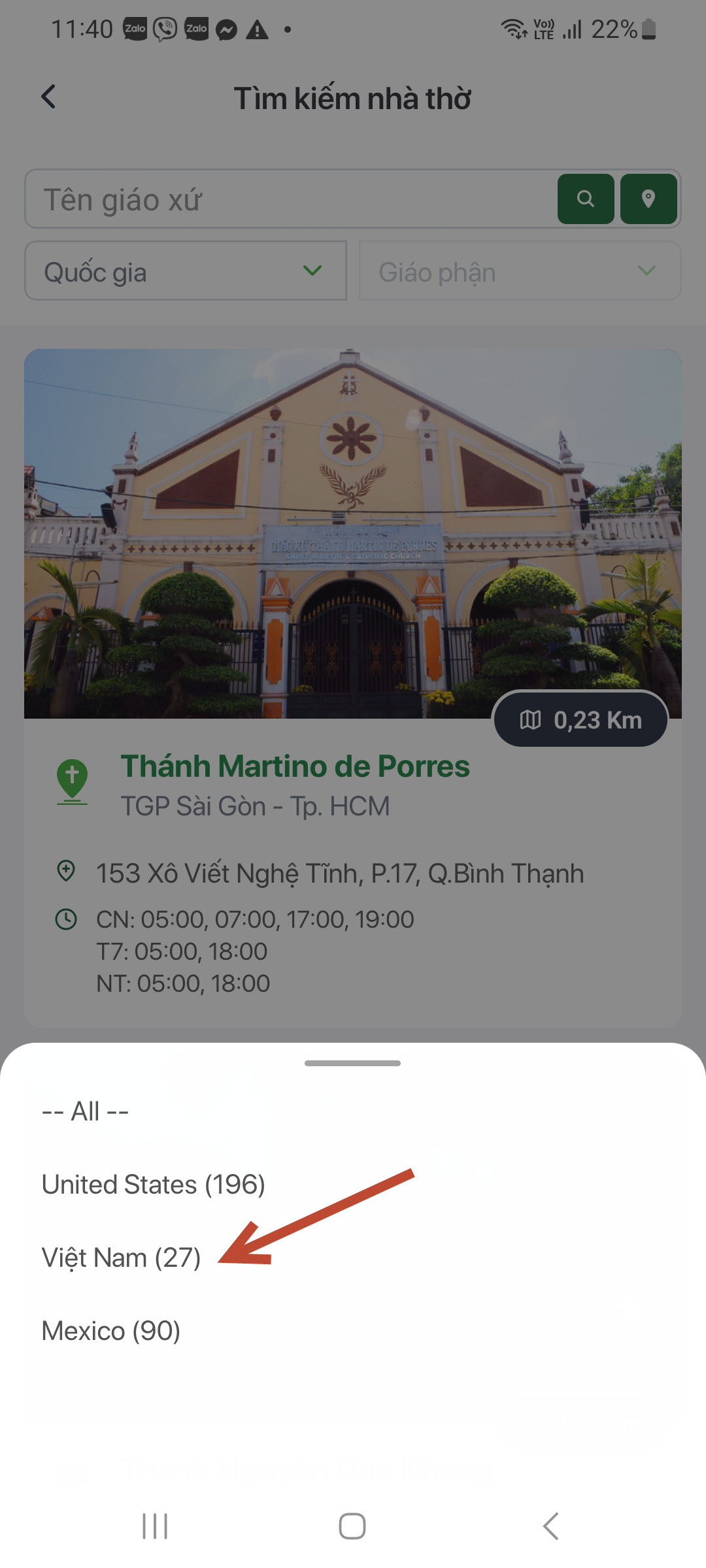Select the -- All -- country option
Image resolution: width=706 pixels, height=1568 pixels.
coord(84,1110)
